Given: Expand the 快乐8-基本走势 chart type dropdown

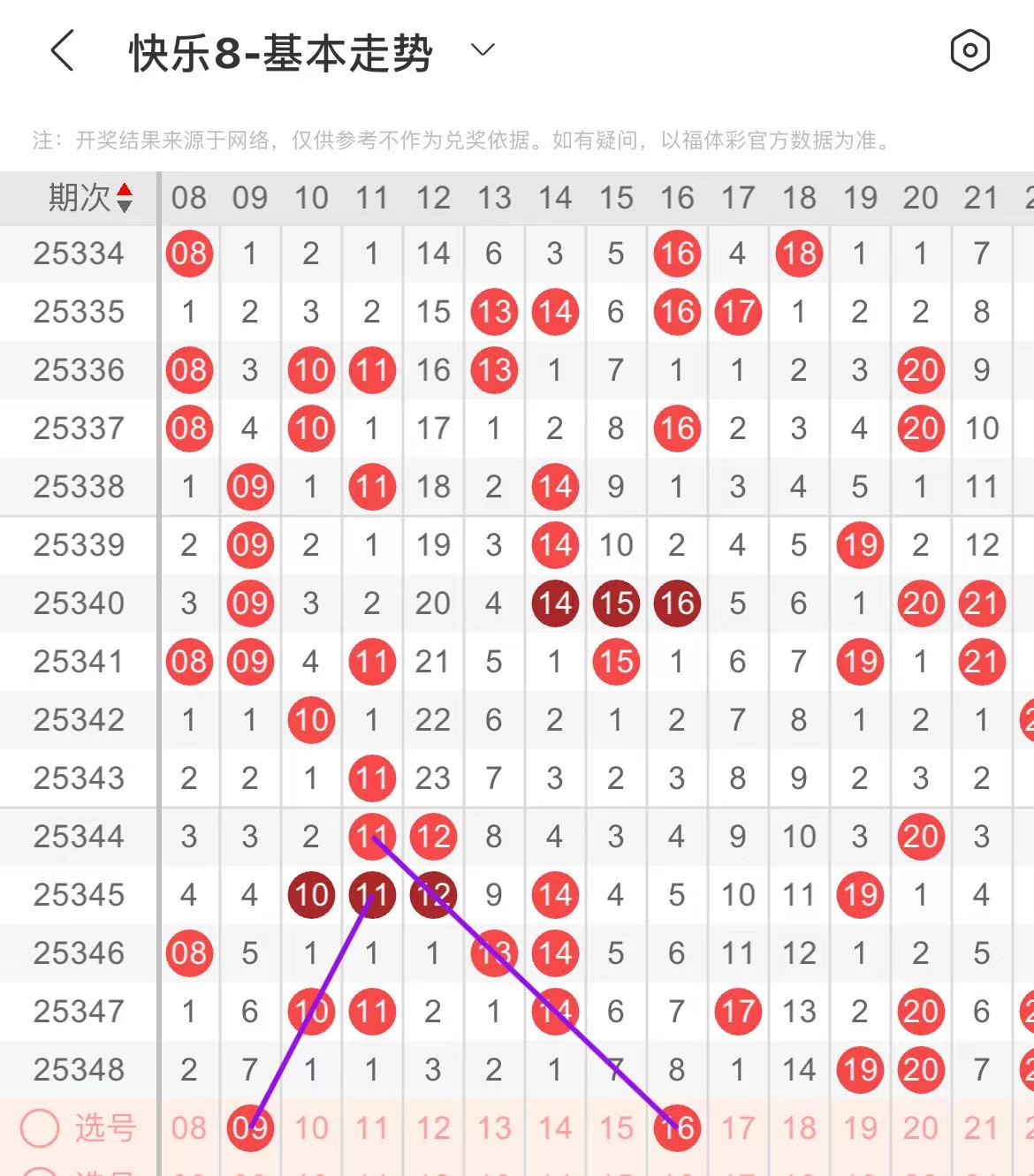Looking at the screenshot, I should click(x=483, y=50).
